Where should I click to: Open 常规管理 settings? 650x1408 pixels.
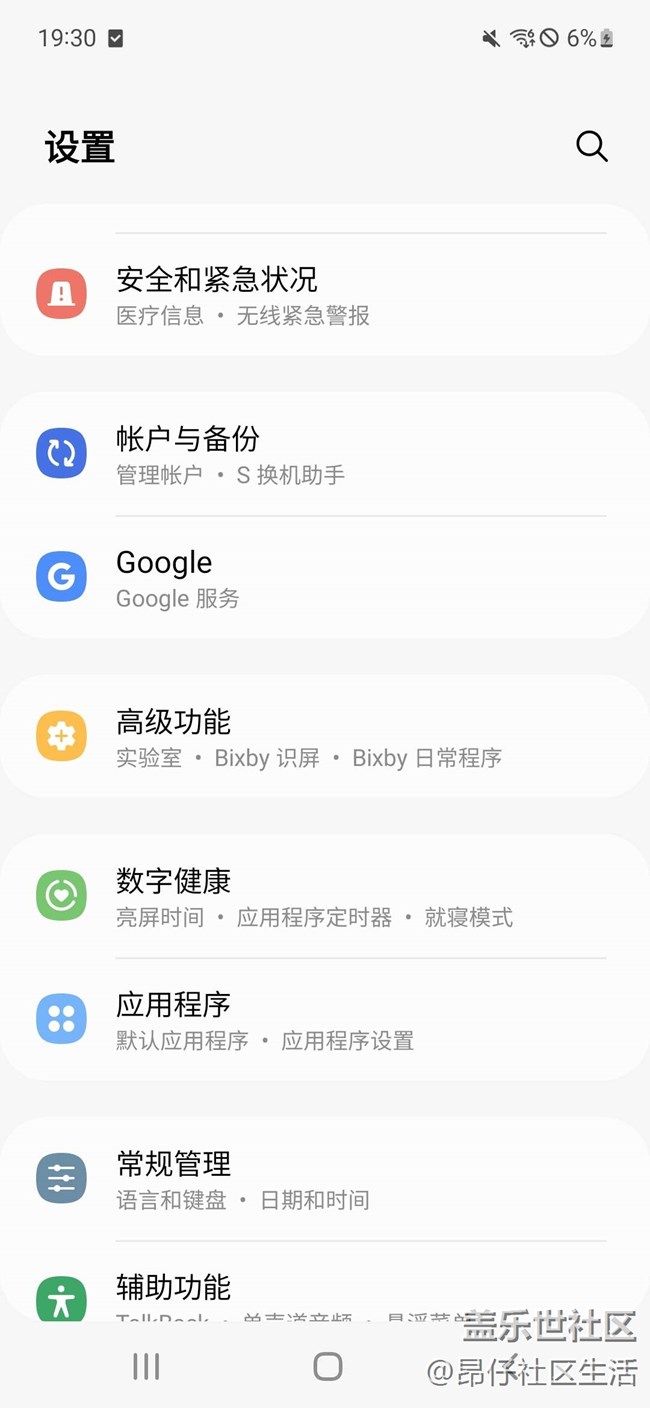324,1179
